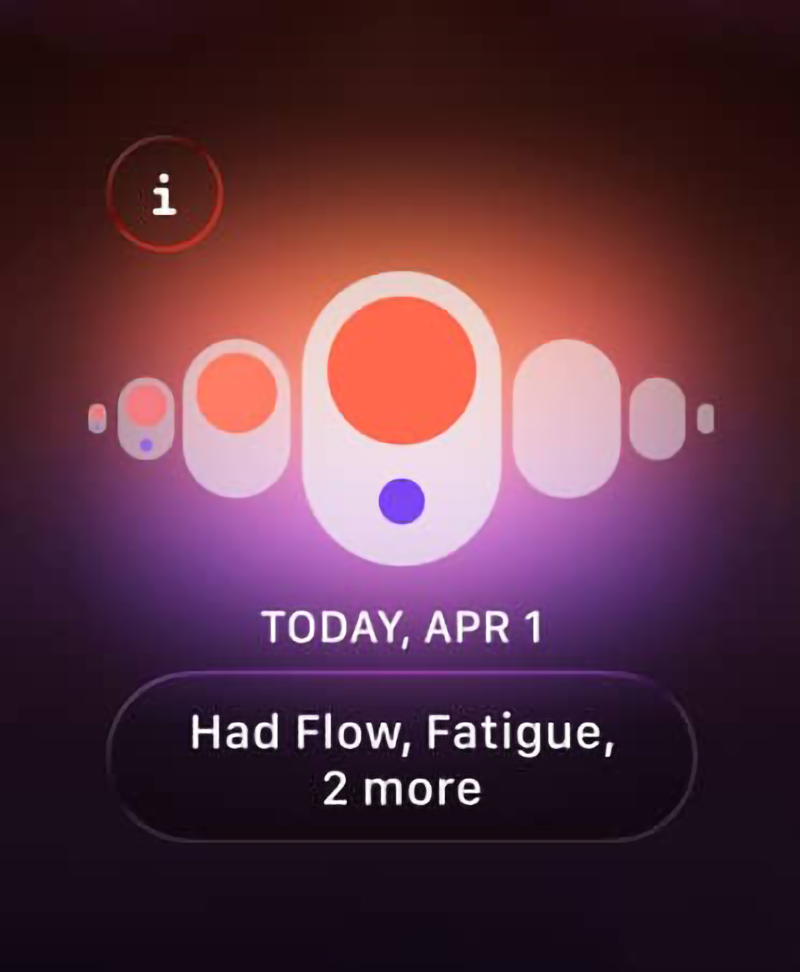800x972 pixels.
Task: Select today's large day capsule
Action: coord(401,418)
